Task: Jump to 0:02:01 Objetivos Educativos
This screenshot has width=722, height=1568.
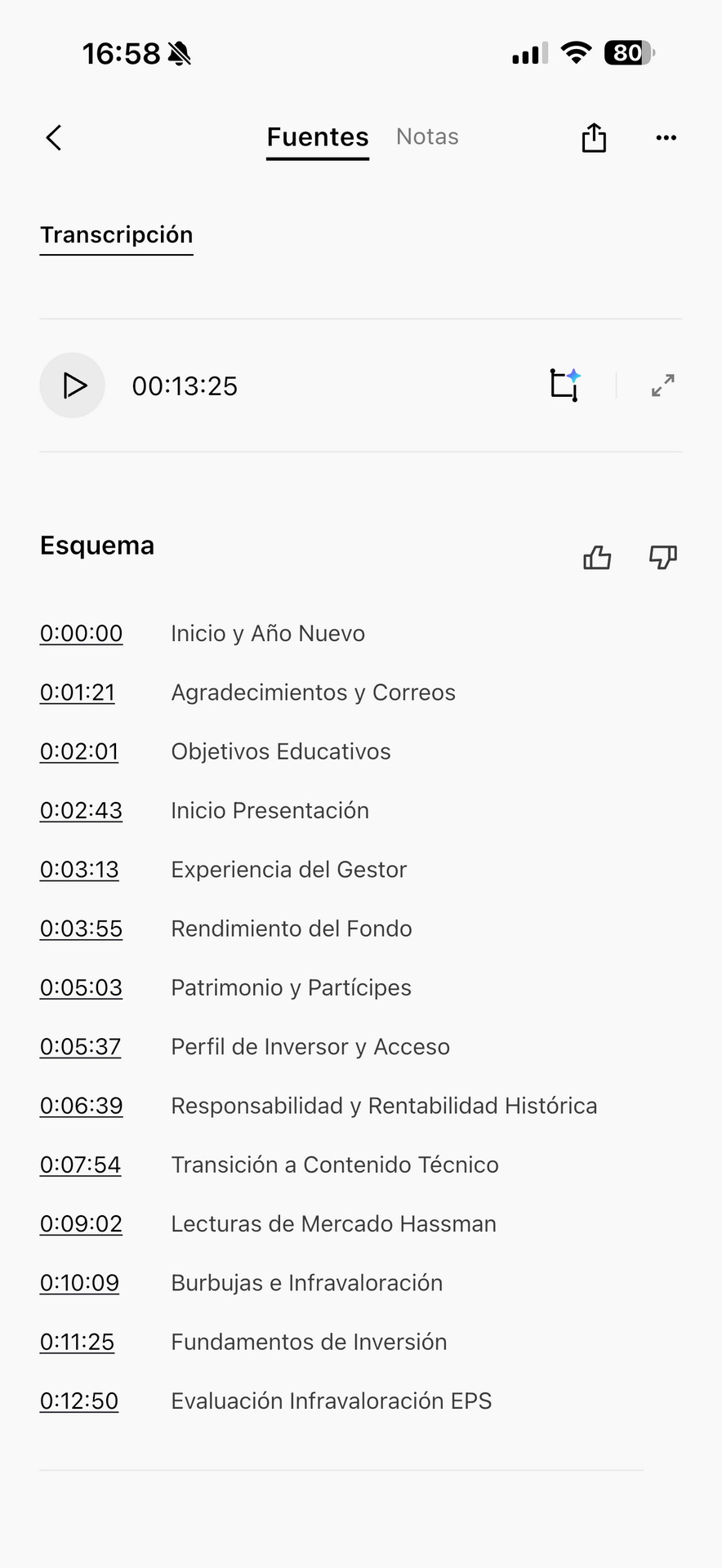Action: (x=79, y=751)
